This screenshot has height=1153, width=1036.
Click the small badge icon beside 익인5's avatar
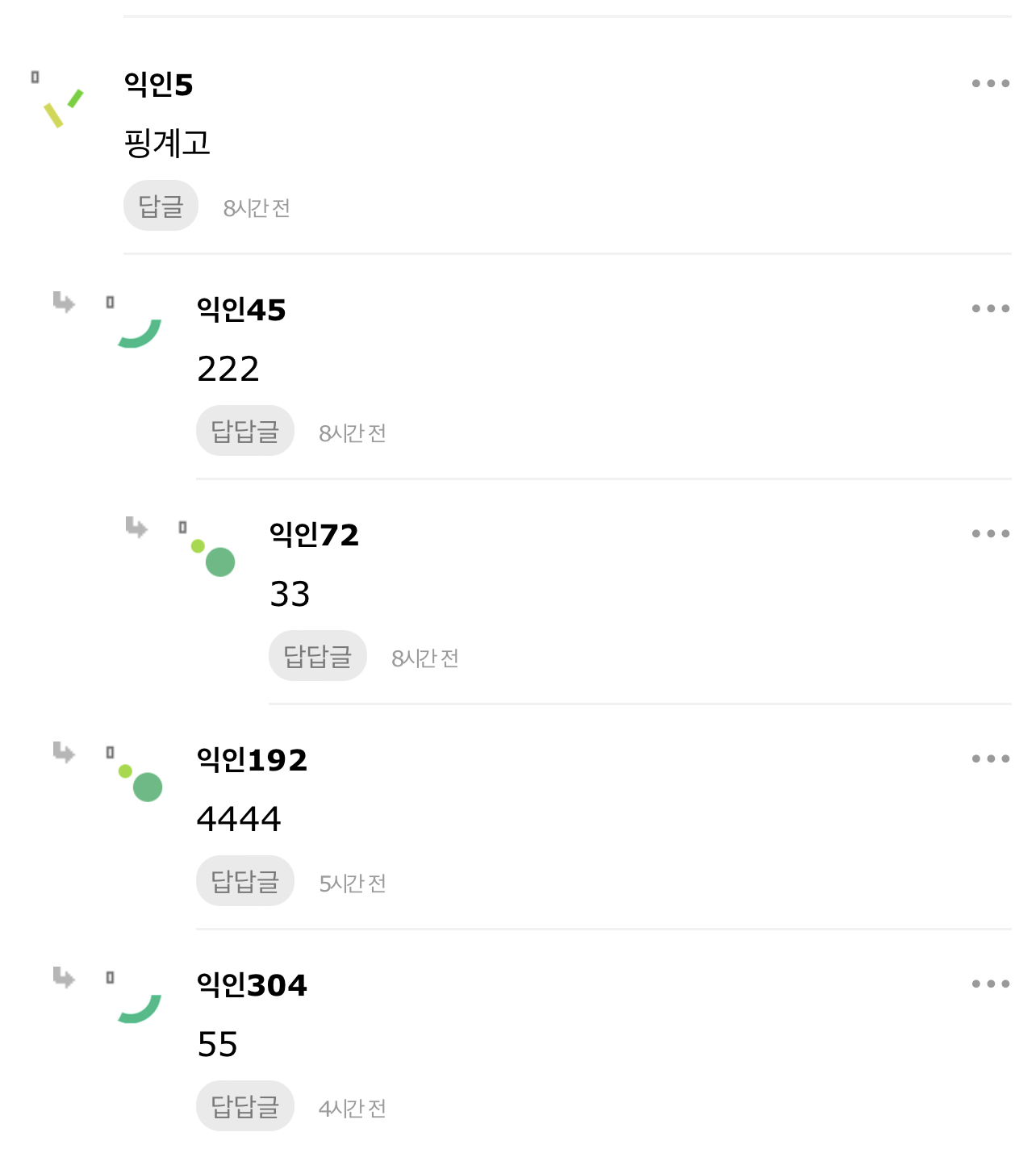[36, 76]
